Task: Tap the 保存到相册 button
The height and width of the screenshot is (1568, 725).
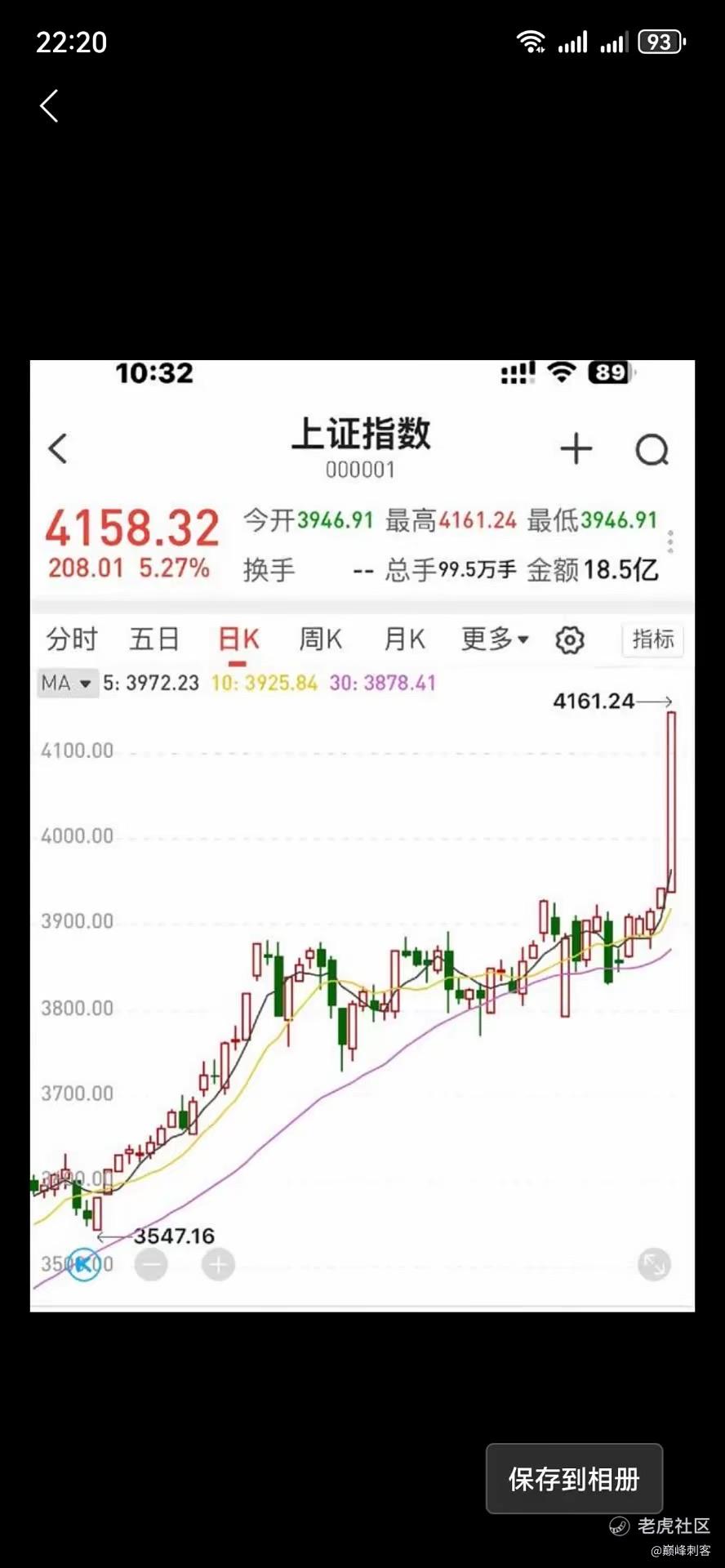Action: [x=574, y=1478]
